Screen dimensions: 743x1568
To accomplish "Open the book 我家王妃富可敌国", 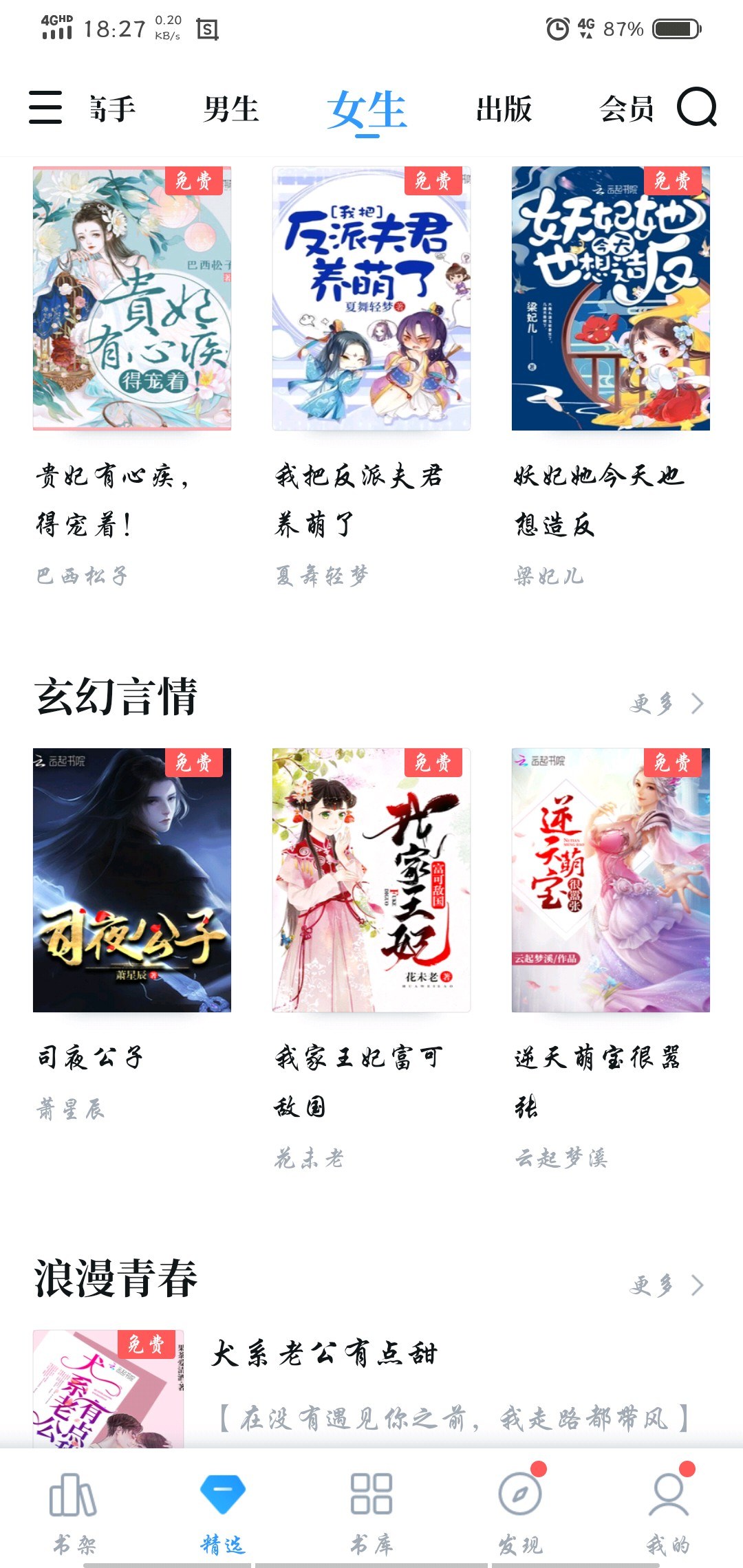I will pyautogui.click(x=371, y=880).
